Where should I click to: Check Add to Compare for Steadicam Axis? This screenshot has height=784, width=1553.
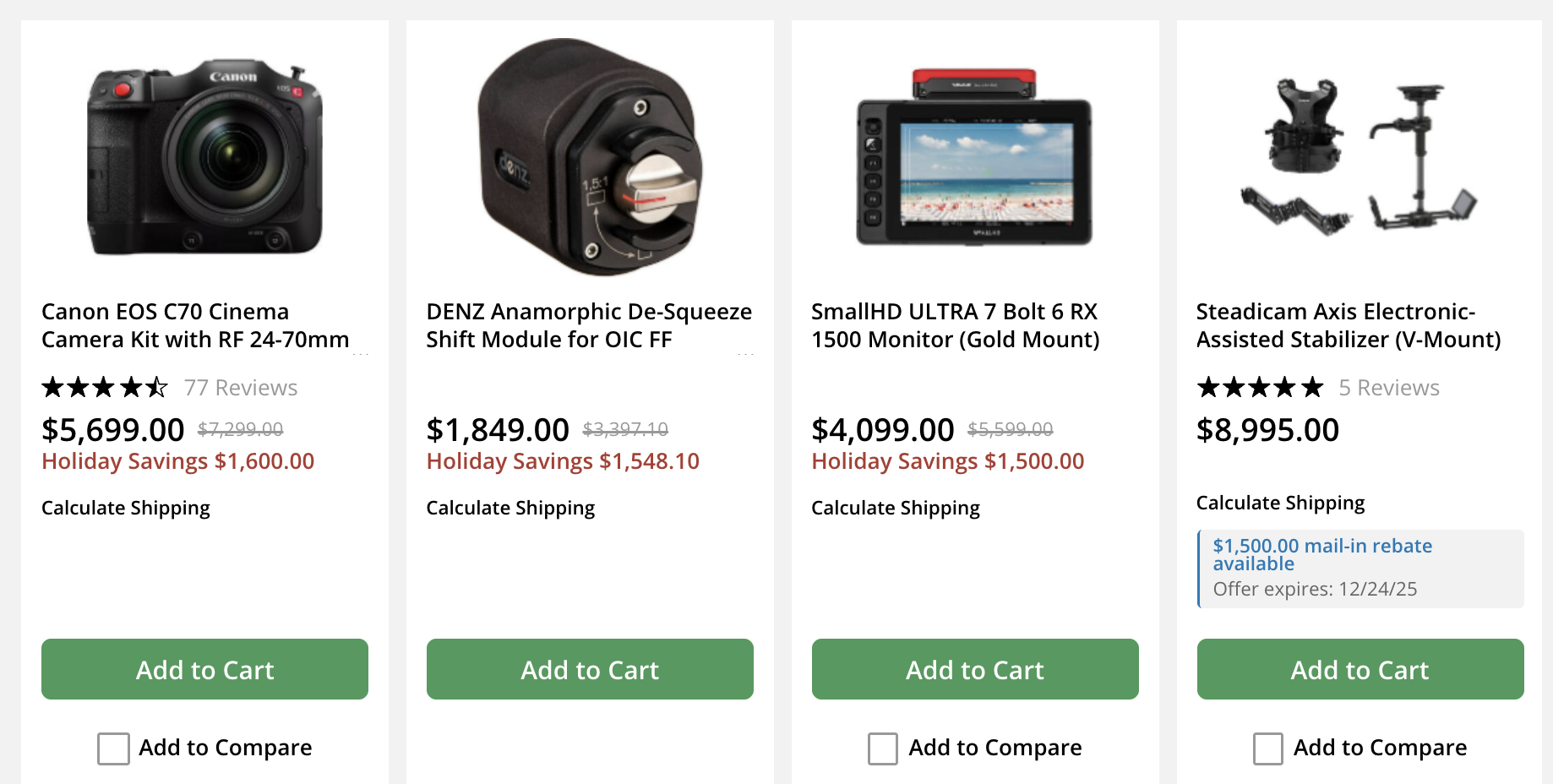pos(1268,749)
